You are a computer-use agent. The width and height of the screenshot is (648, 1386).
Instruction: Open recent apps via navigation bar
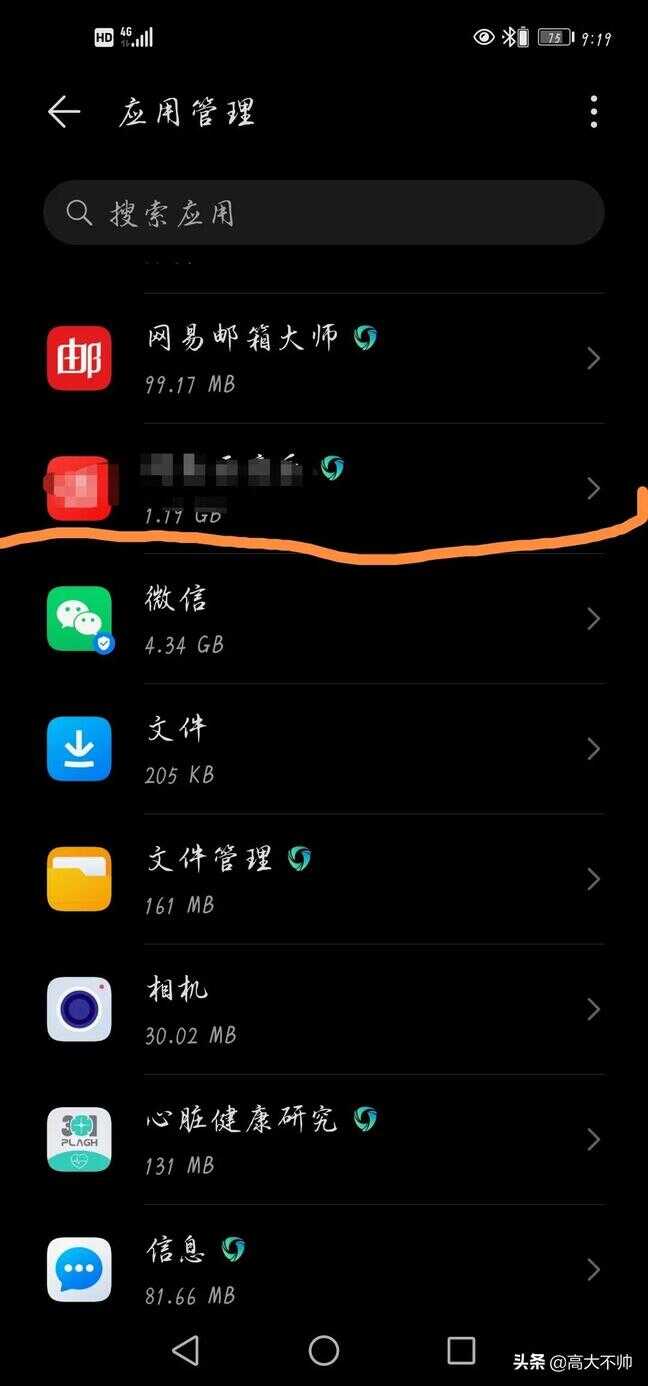pos(461,1351)
